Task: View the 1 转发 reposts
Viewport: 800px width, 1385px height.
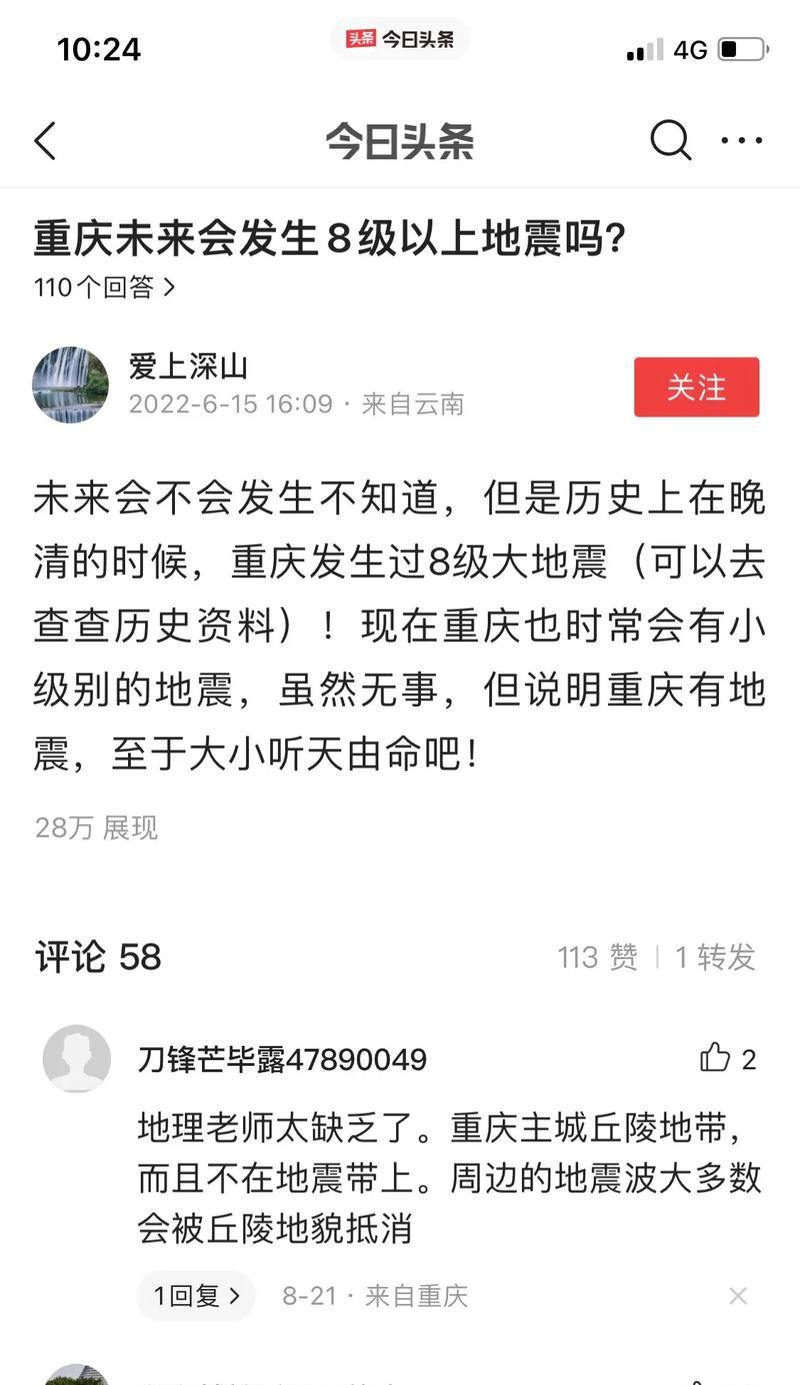Action: point(715,957)
